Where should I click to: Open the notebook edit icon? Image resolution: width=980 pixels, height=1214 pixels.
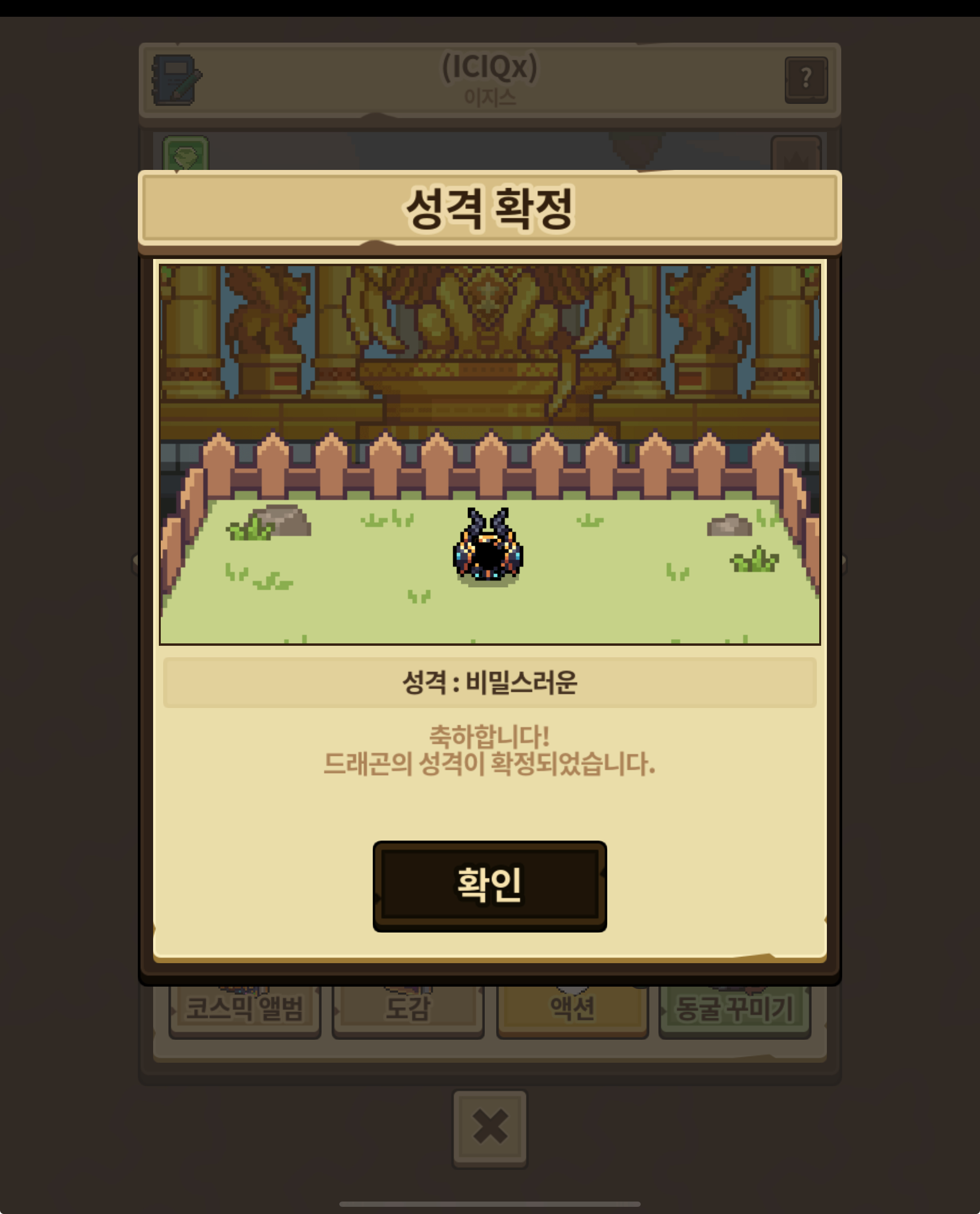176,79
